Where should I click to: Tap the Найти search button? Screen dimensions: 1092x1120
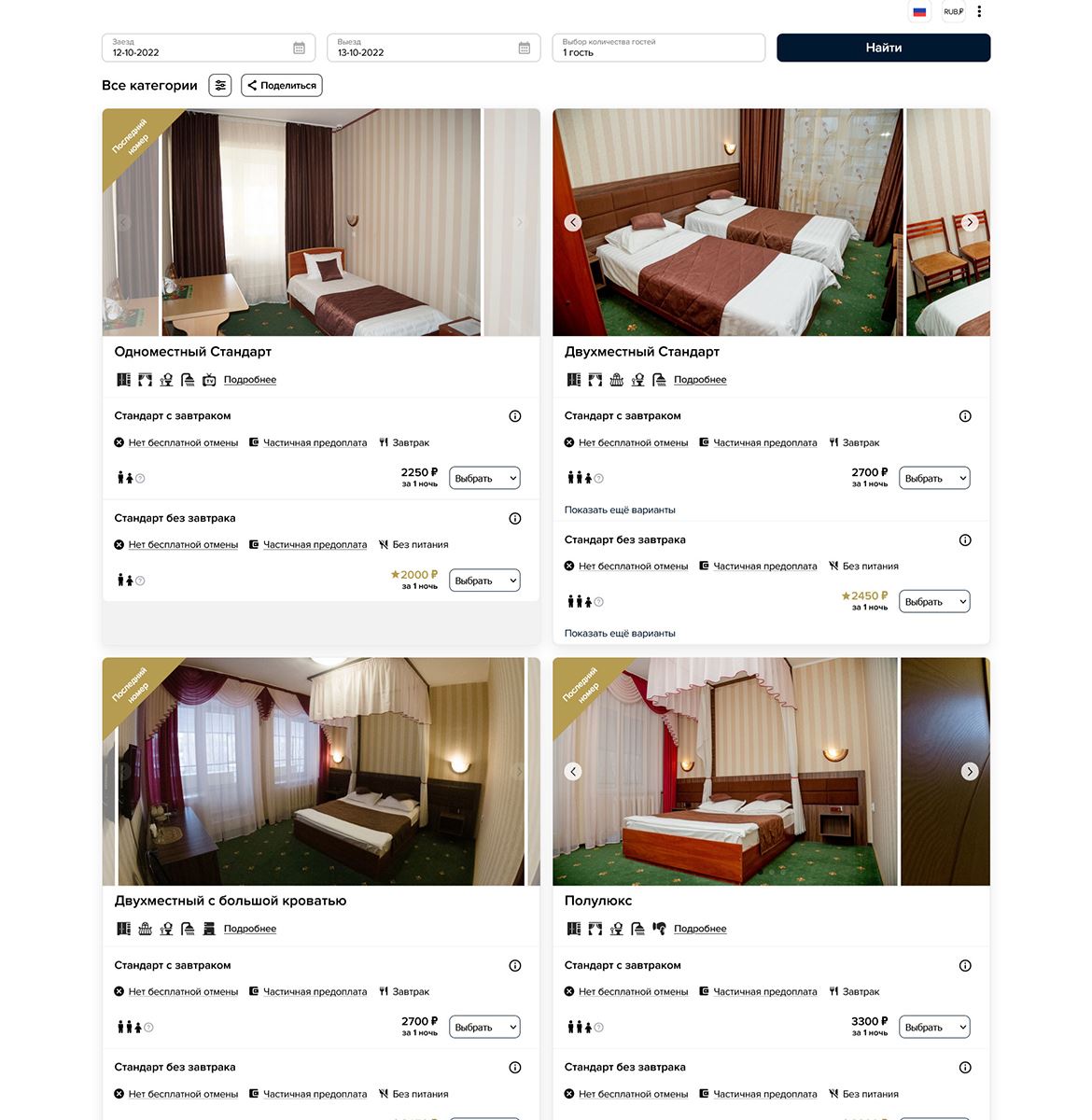[x=883, y=48]
